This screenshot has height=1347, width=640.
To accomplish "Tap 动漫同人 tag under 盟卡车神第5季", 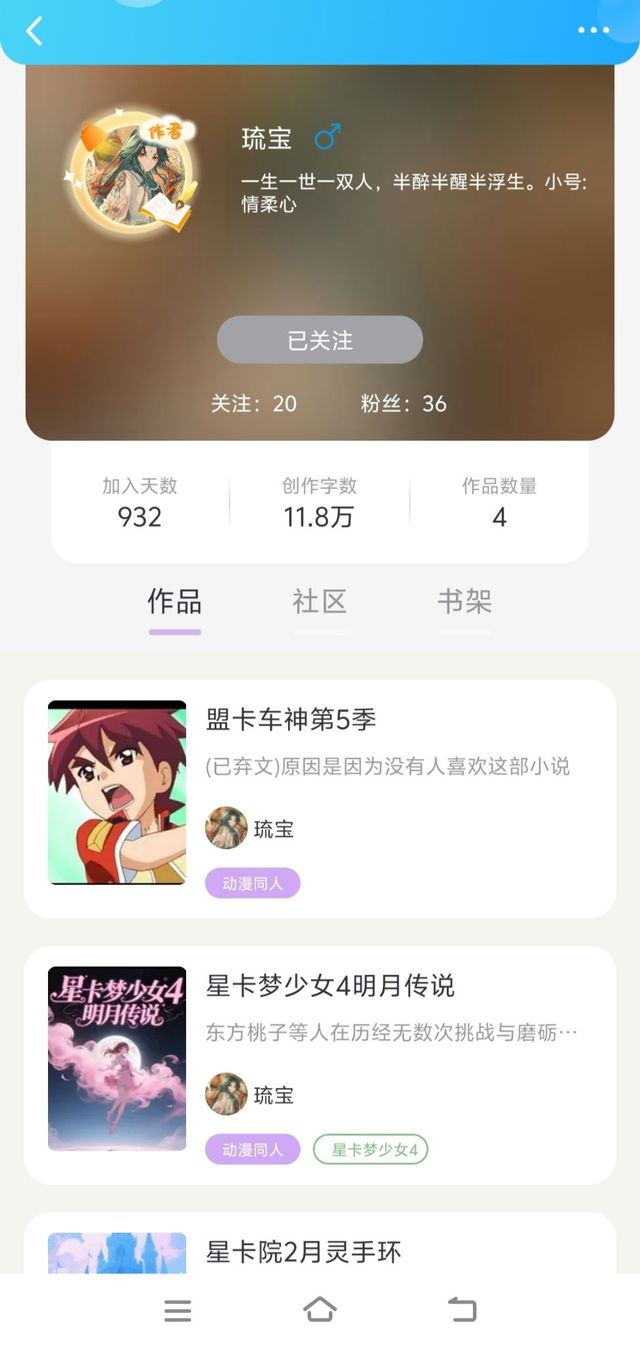I will pos(253,884).
